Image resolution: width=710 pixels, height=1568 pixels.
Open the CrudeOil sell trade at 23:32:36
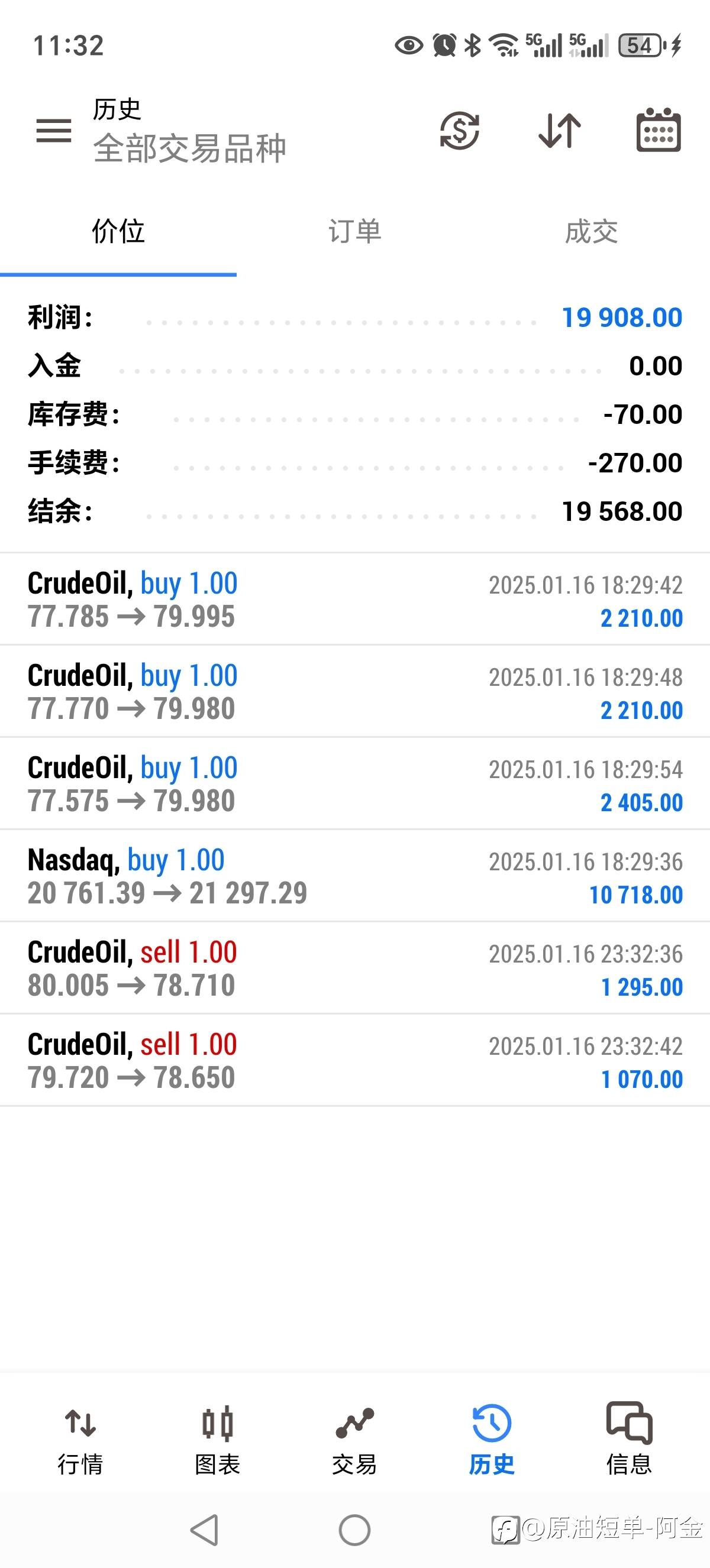point(354,968)
